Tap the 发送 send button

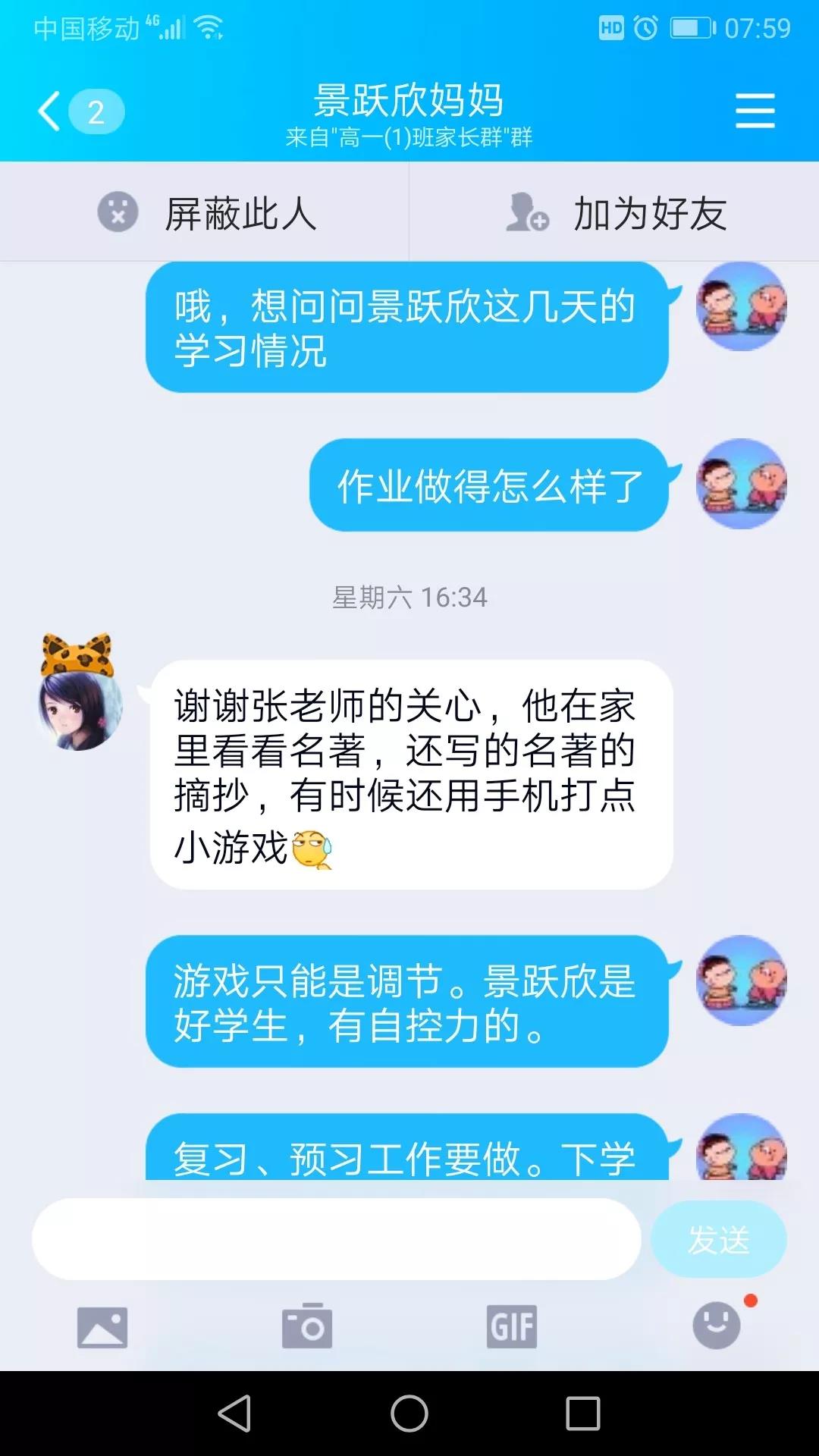pos(717,1239)
